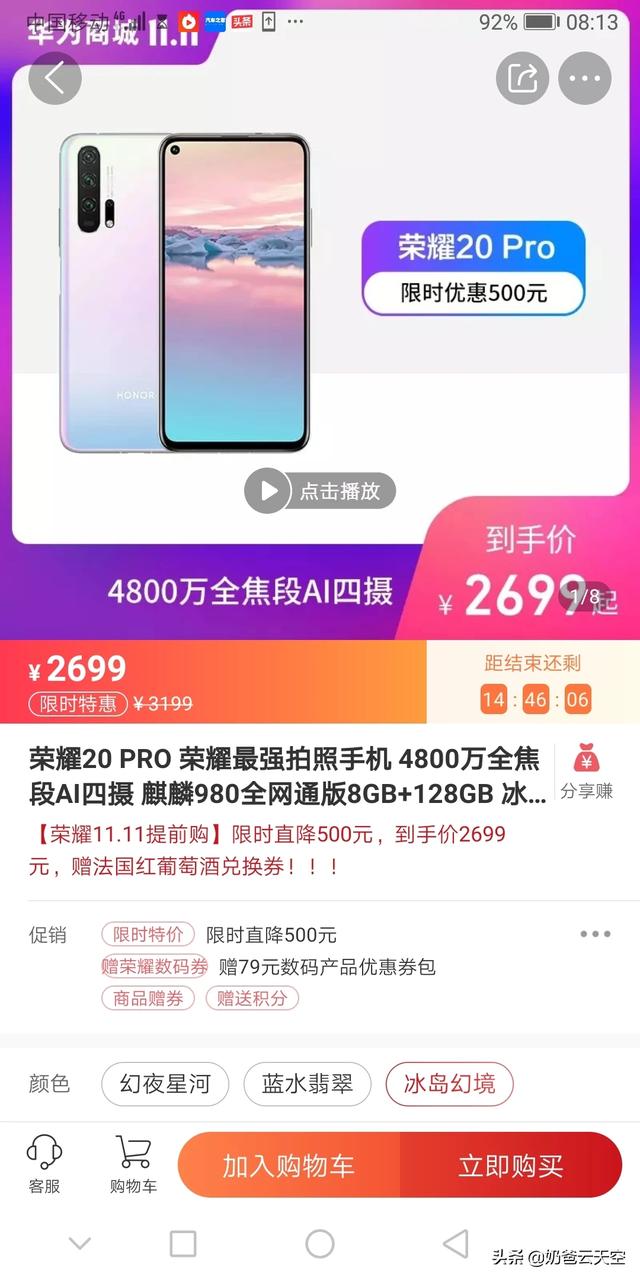Open the 购物车 shopping cart
The width and height of the screenshot is (640, 1280).
pyautogui.click(x=133, y=1165)
